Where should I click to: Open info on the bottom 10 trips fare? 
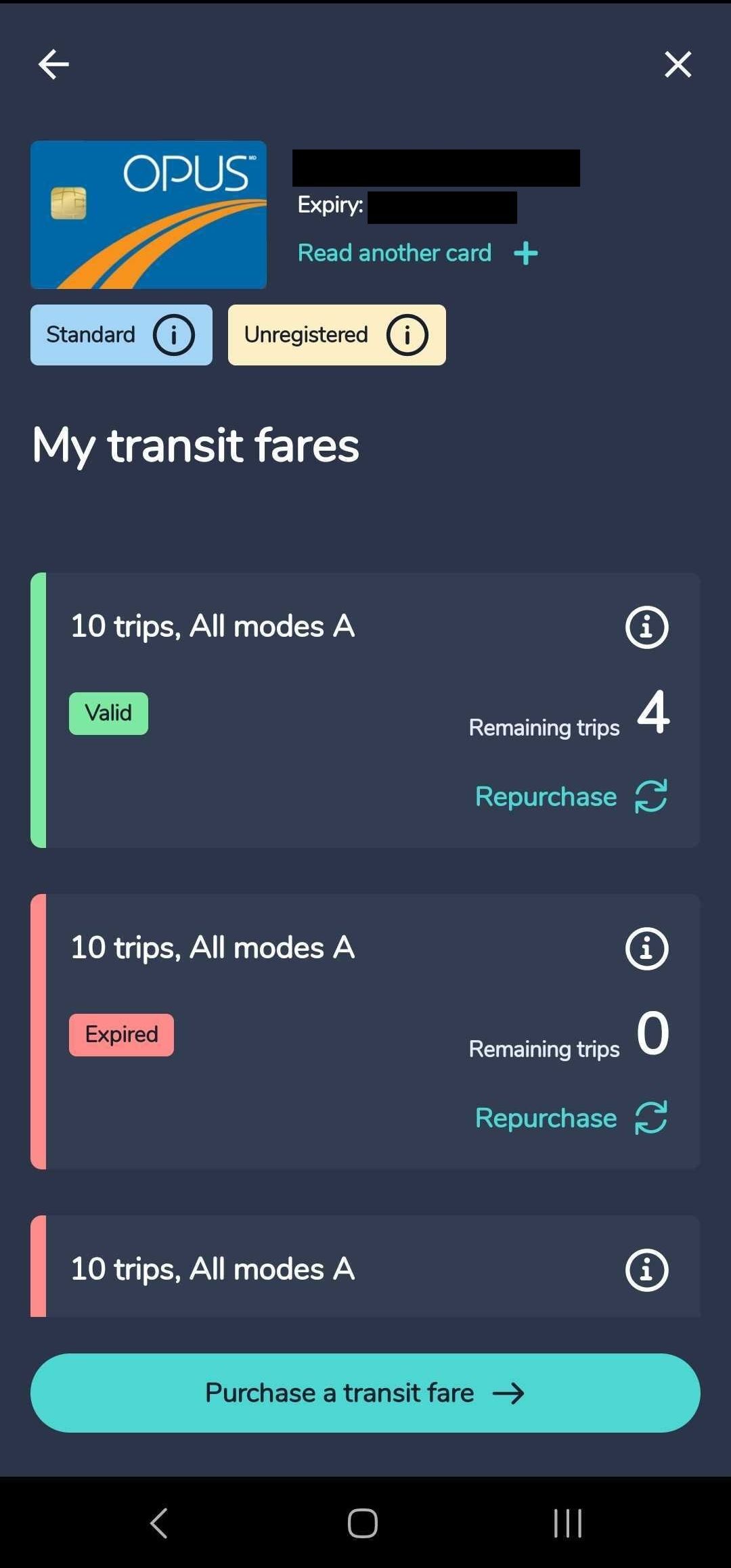click(x=646, y=1269)
